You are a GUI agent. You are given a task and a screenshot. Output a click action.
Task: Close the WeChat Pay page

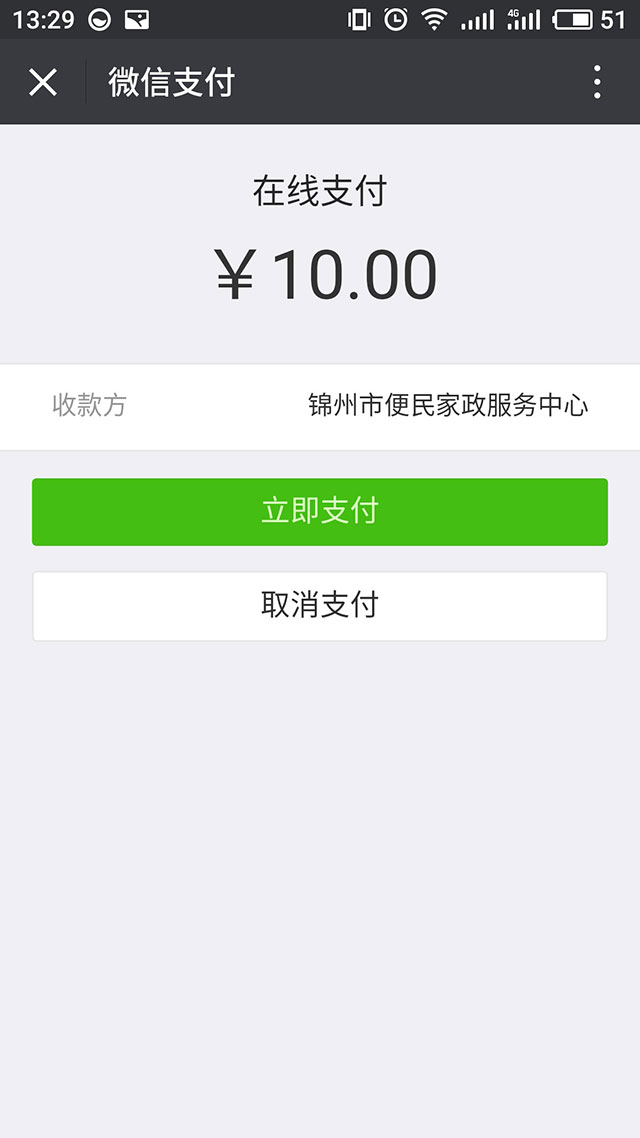43,82
